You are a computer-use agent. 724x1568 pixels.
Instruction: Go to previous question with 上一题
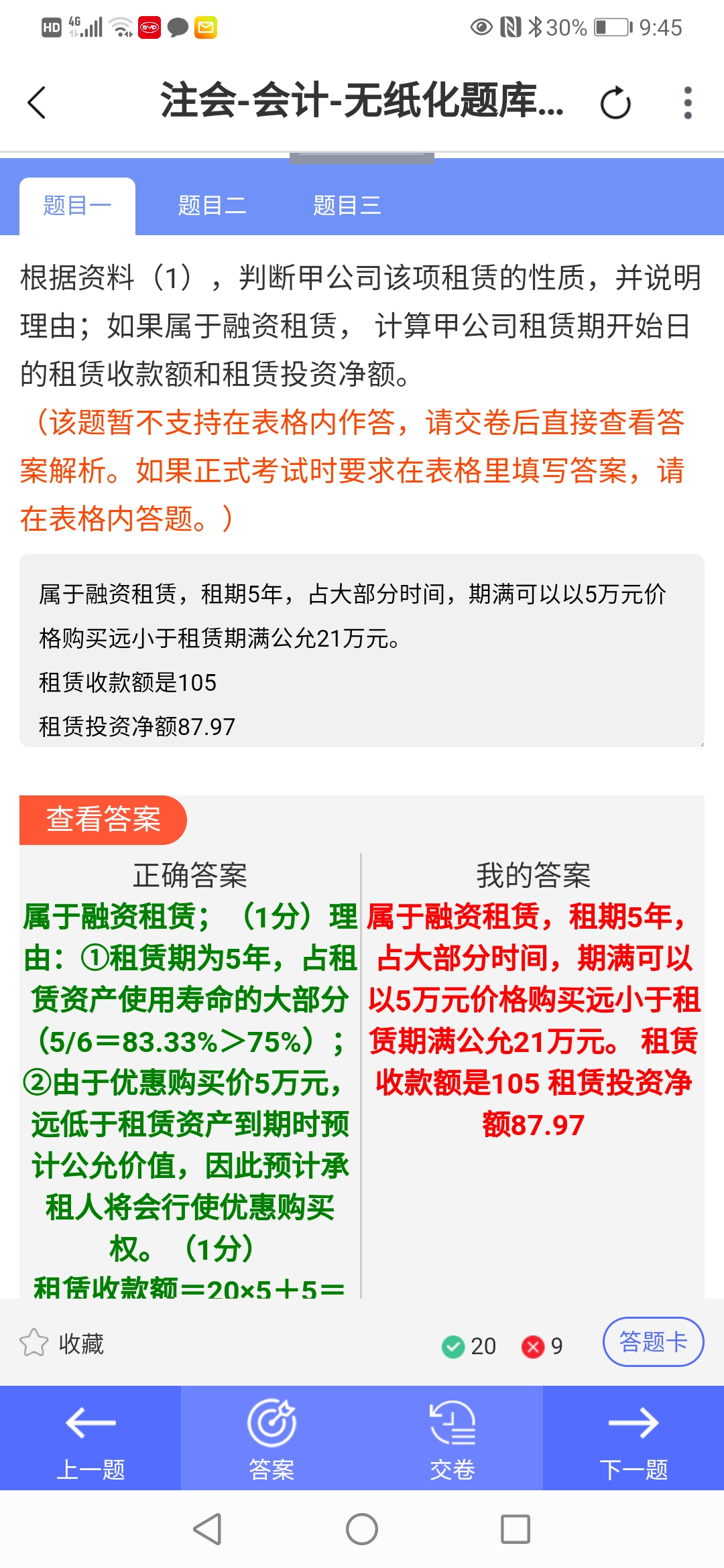pos(90,1438)
